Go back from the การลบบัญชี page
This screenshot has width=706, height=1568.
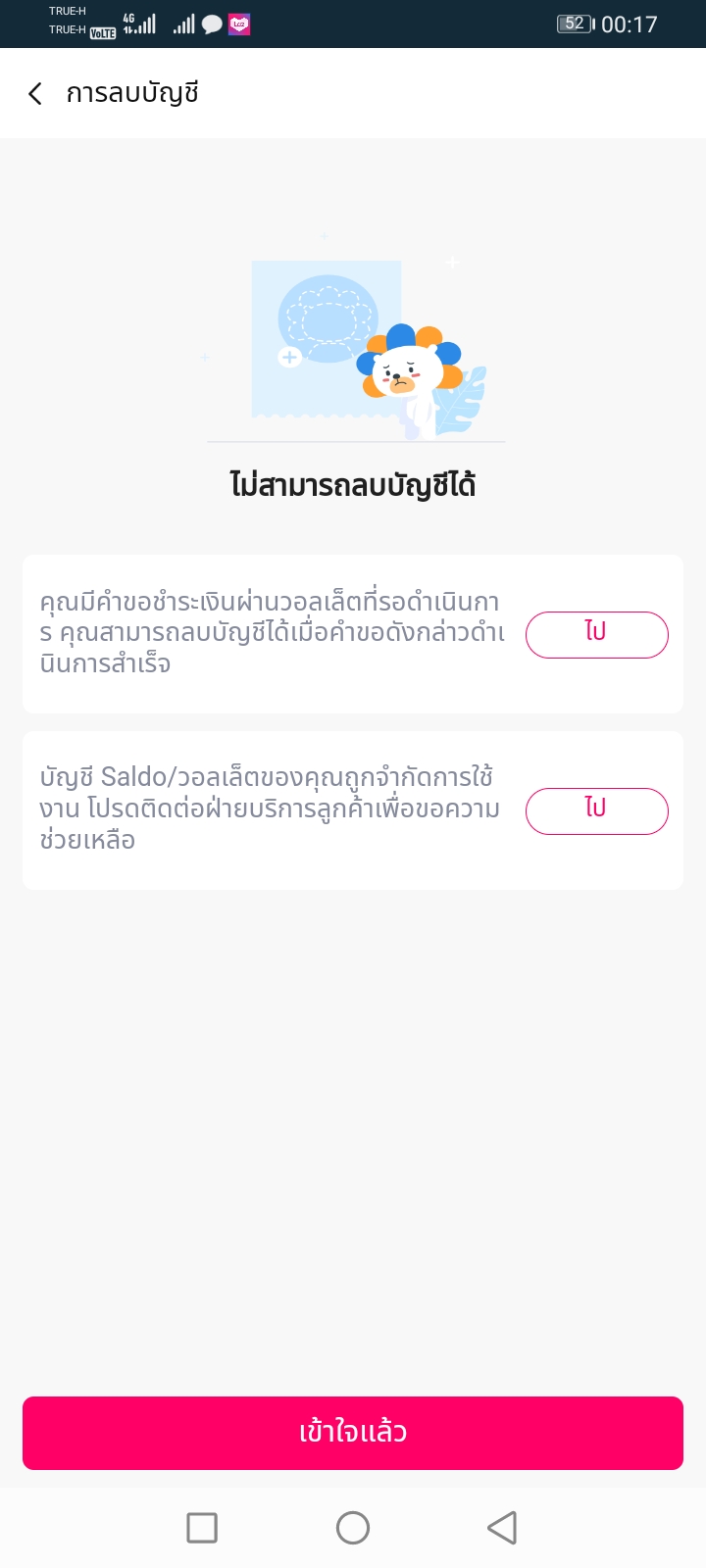35,94
